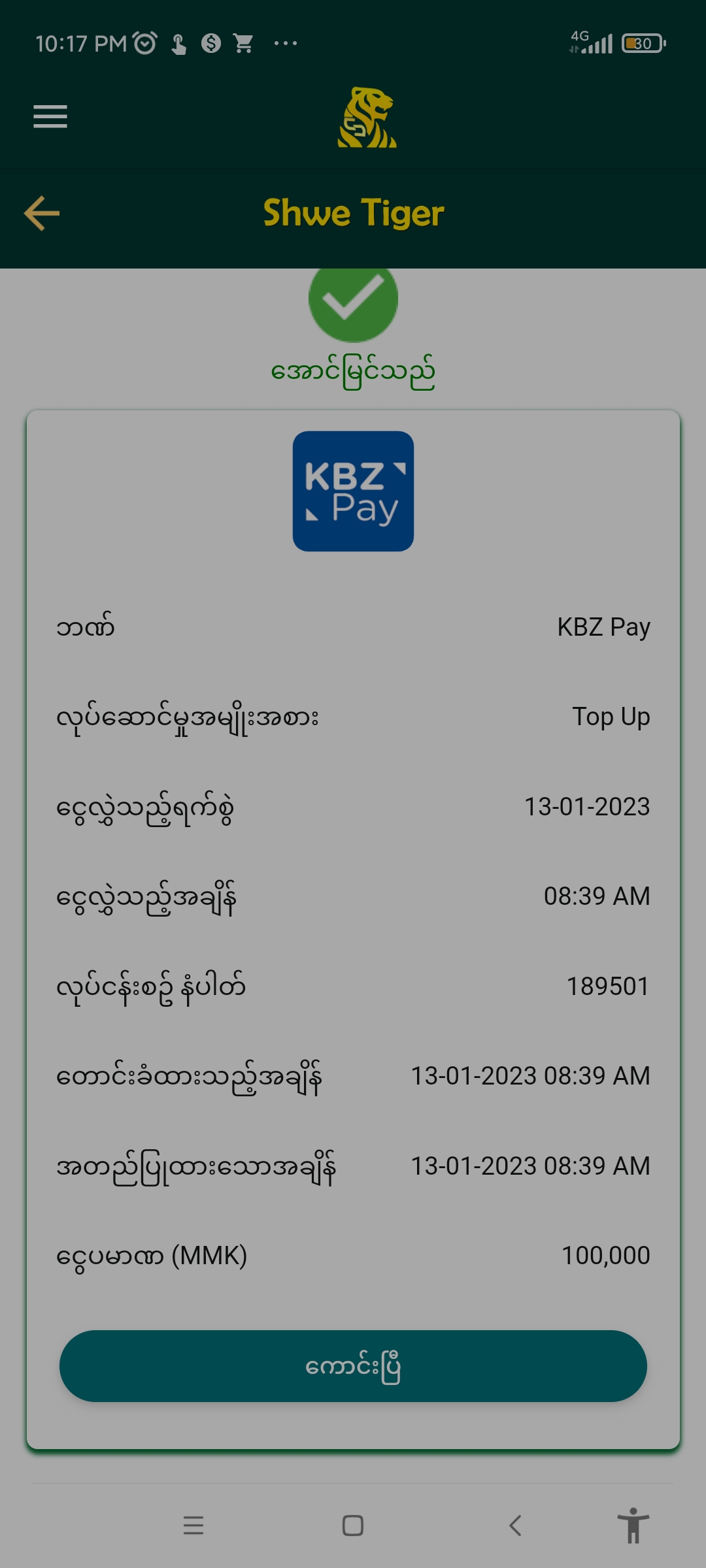The width and height of the screenshot is (706, 1568).
Task: Go back with the gold arrow
Action: point(42,213)
